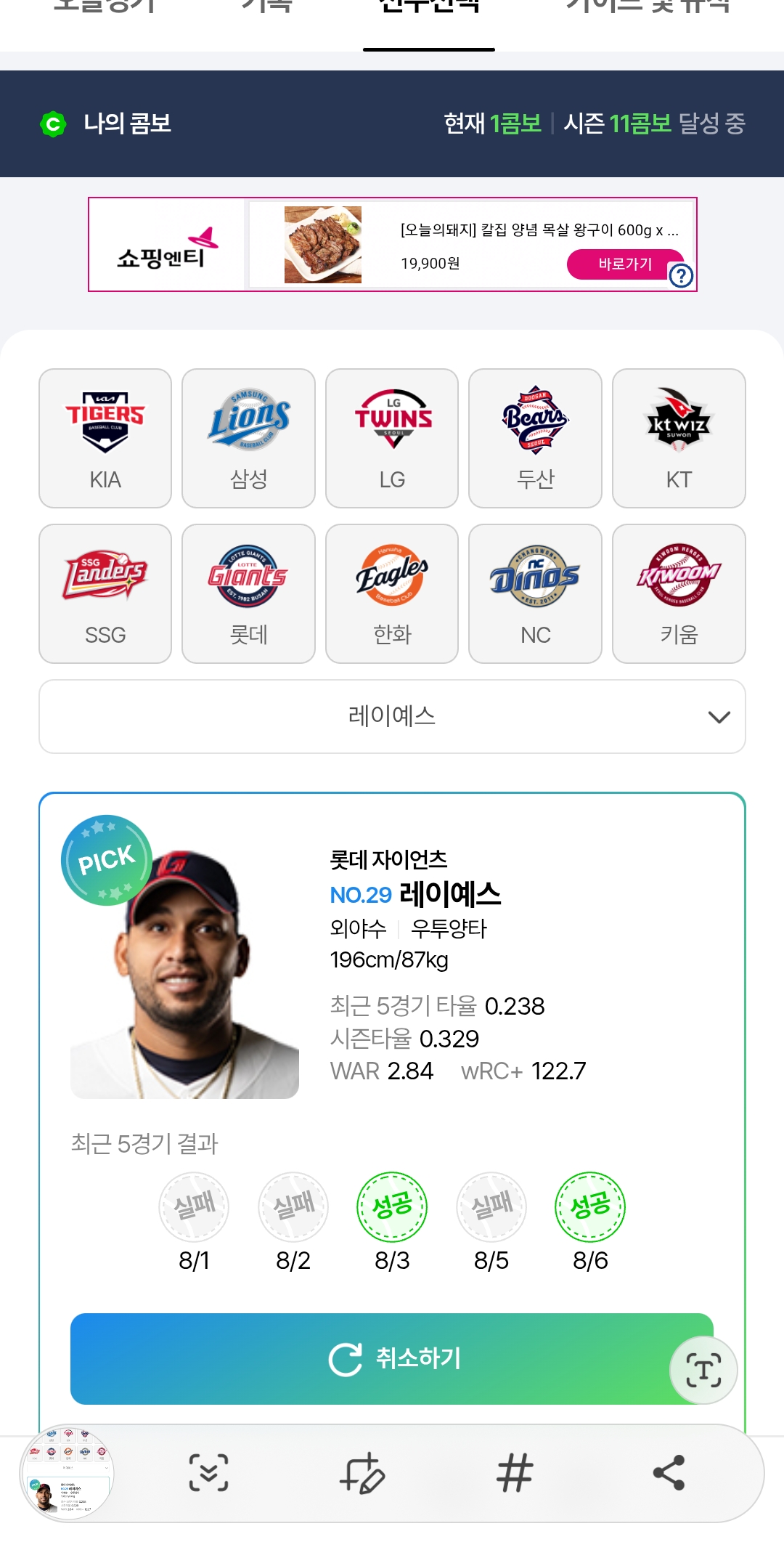Viewport: 784px width, 1542px height.
Task: Select the SSG Landers team tile
Action: 105,593
